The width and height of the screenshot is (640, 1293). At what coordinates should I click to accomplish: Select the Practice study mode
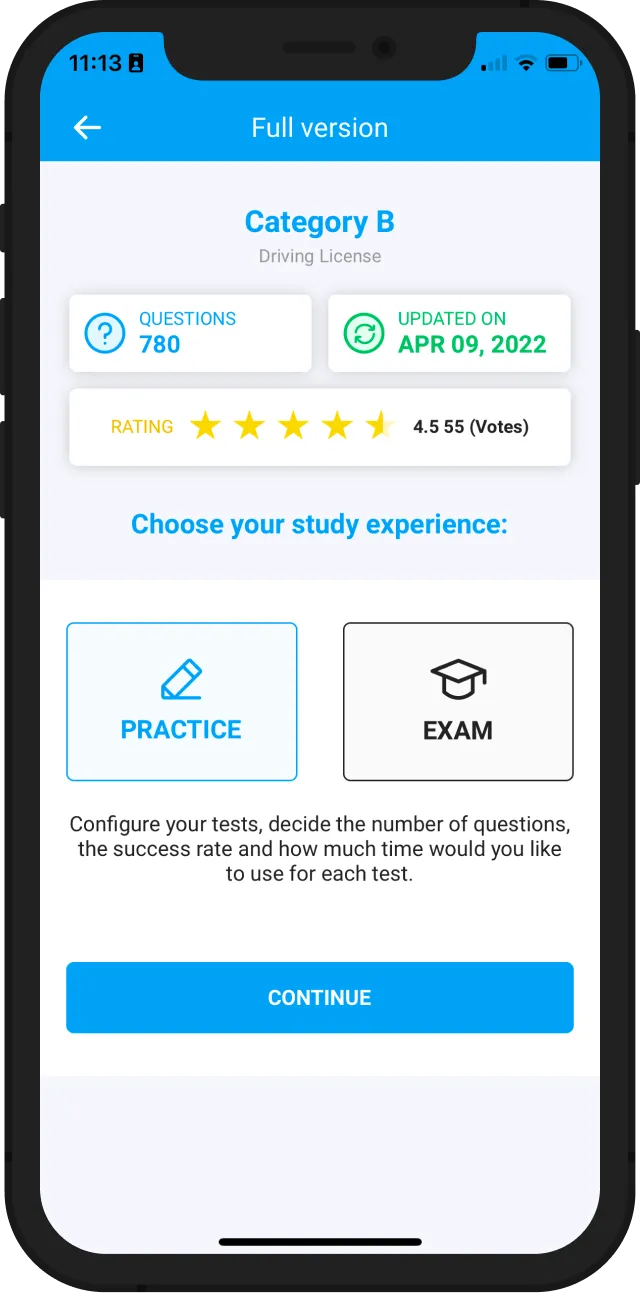click(x=182, y=701)
